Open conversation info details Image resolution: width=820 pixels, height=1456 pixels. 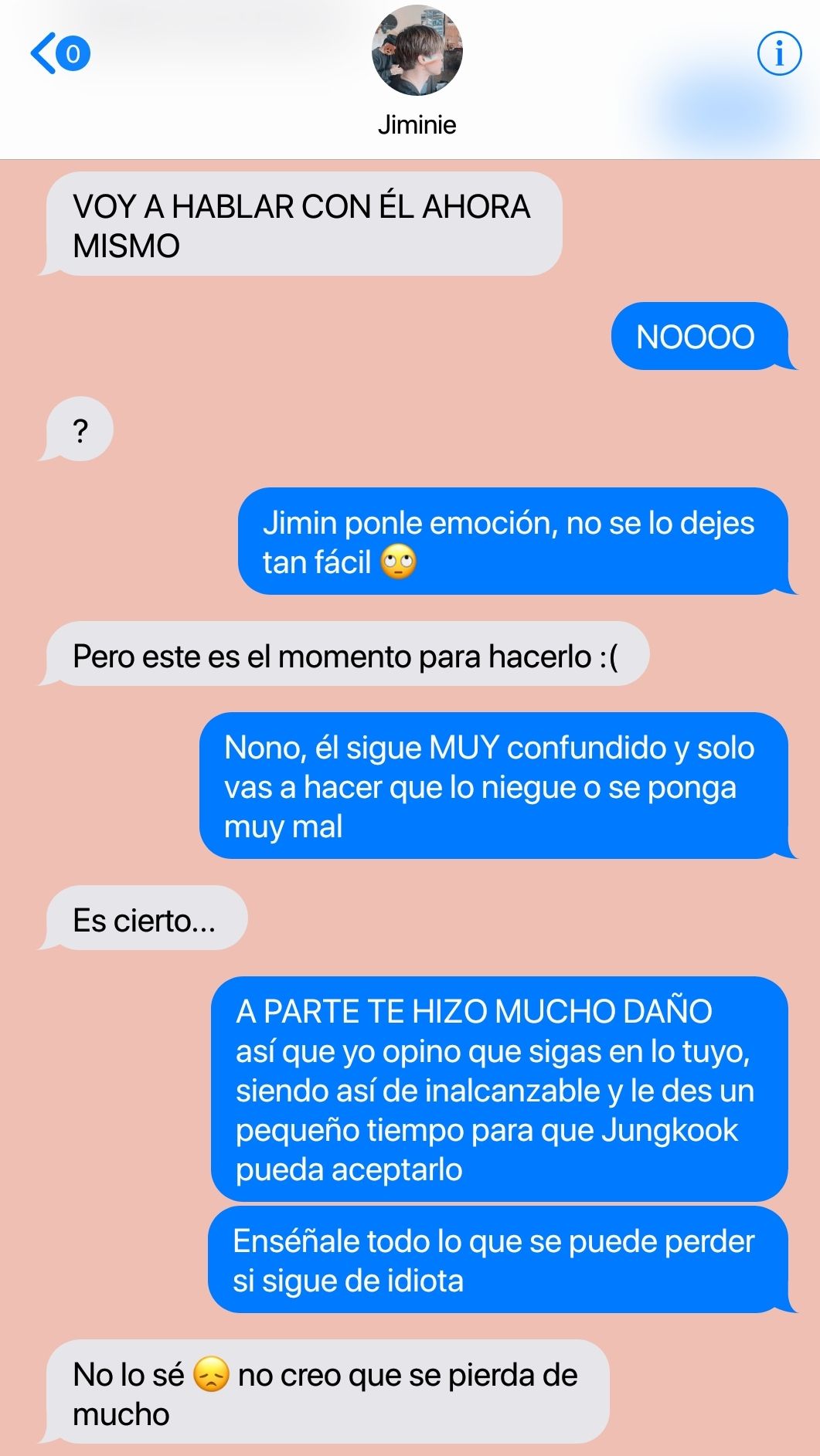click(x=778, y=54)
